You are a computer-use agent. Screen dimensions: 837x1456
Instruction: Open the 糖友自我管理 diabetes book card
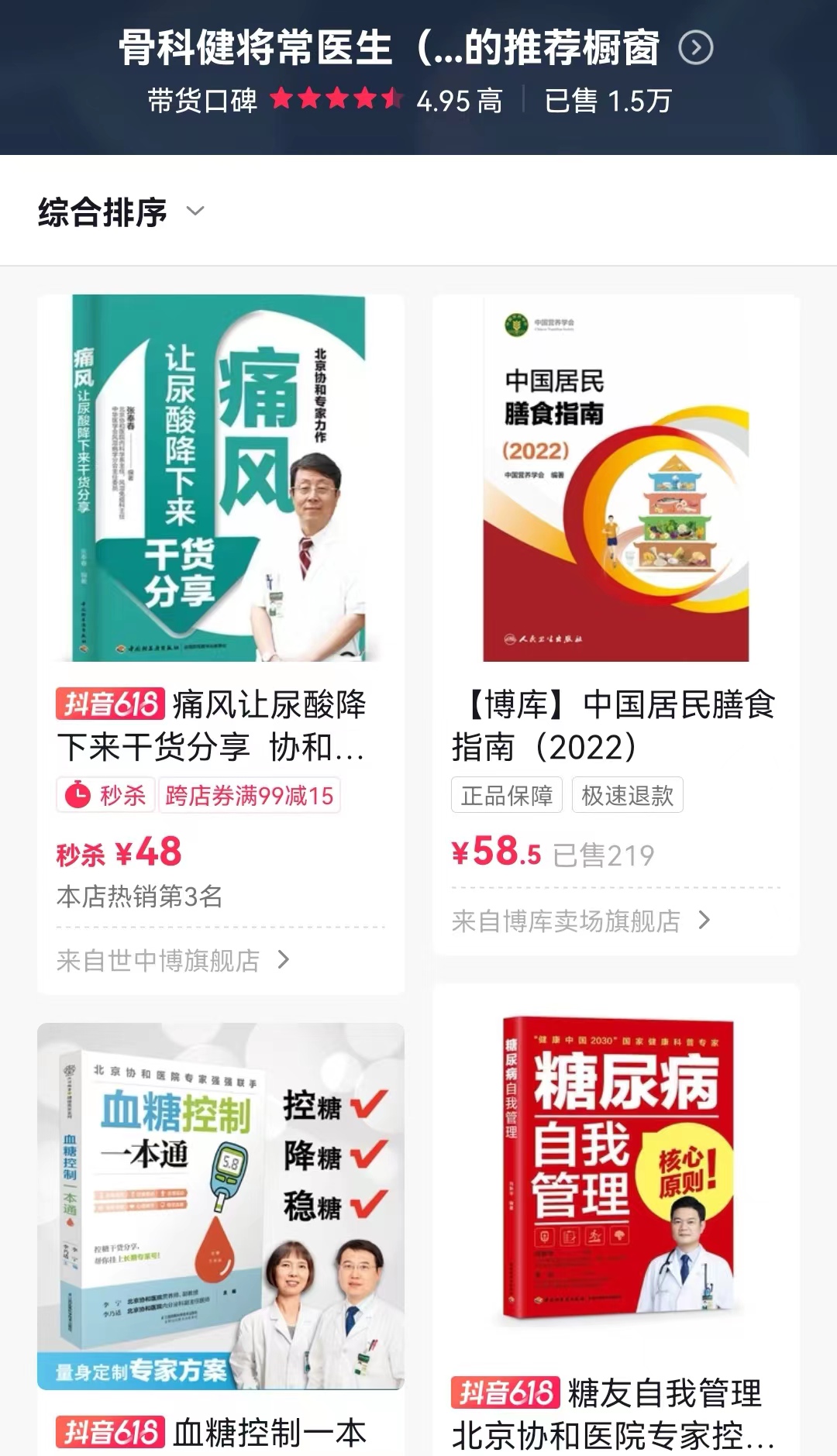click(616, 1170)
